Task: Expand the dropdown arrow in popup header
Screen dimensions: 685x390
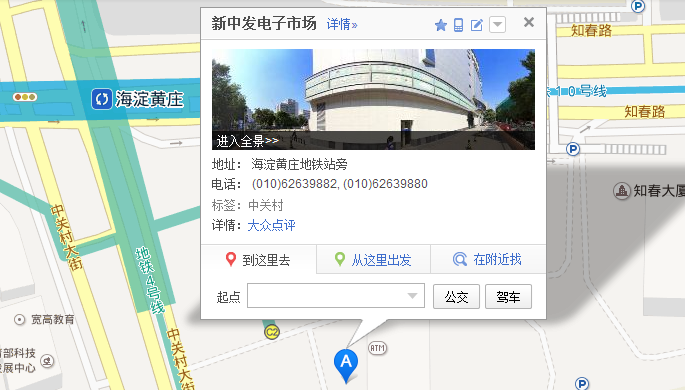Action: (497, 25)
